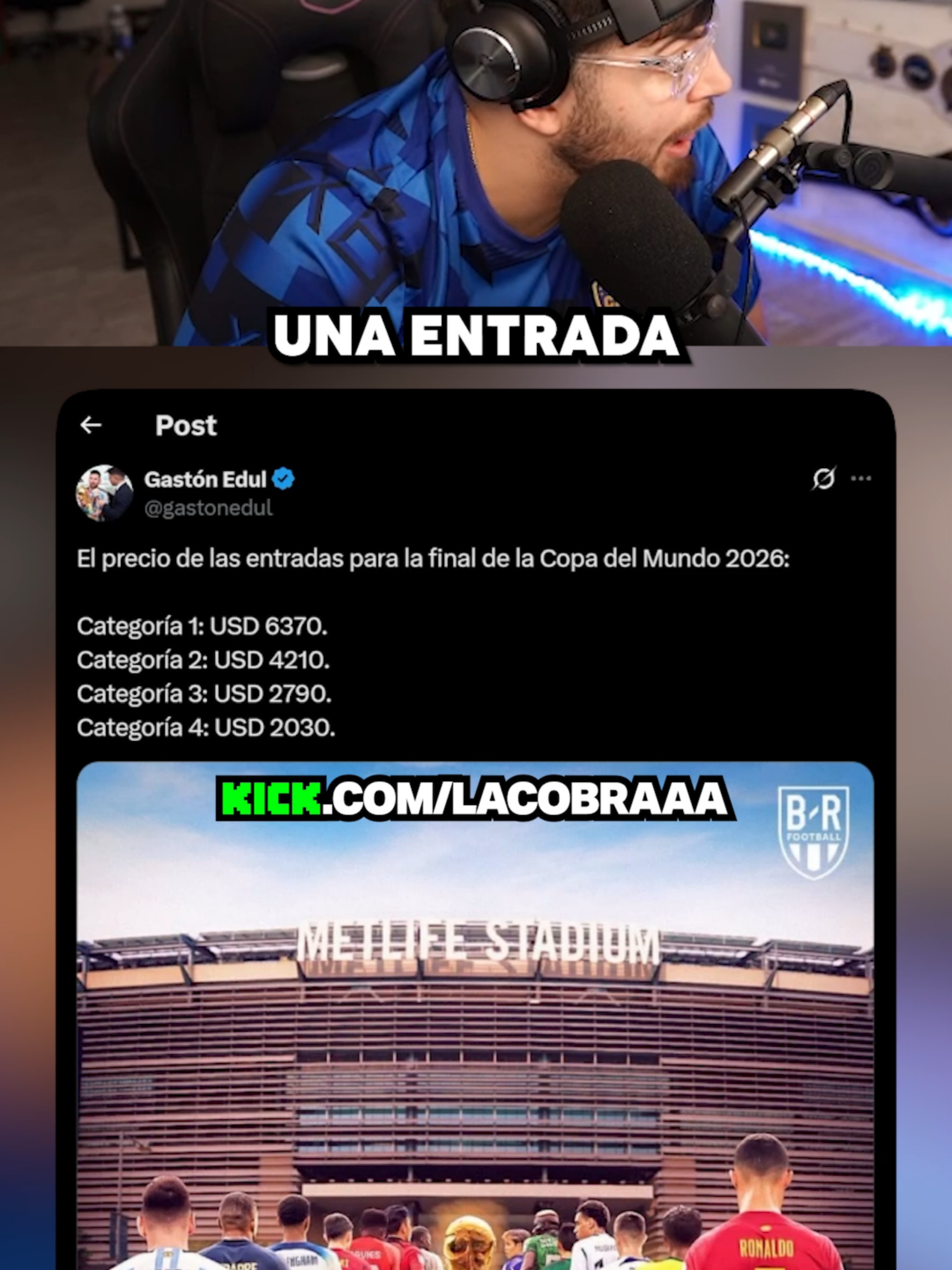Viewport: 952px width, 1270px height.
Task: Click the Gastón Edul display name
Action: click(x=206, y=481)
